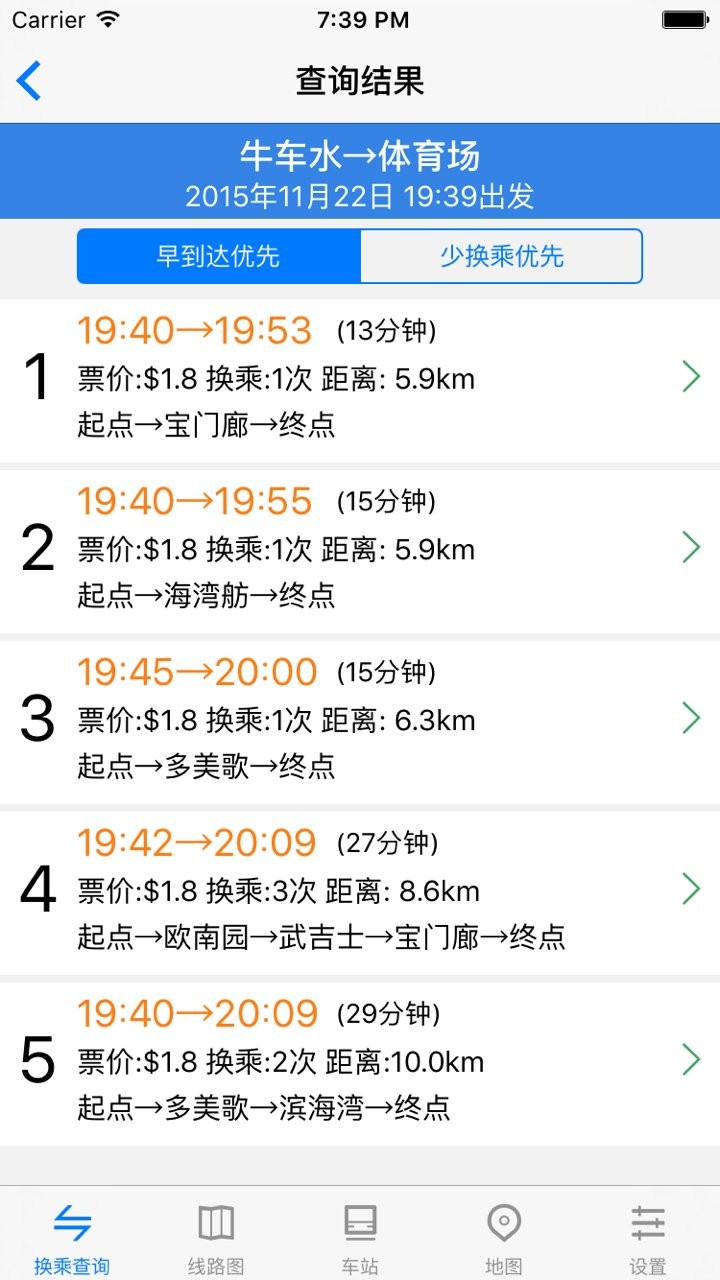Open the 线路图 route map icon

(x=215, y=1232)
